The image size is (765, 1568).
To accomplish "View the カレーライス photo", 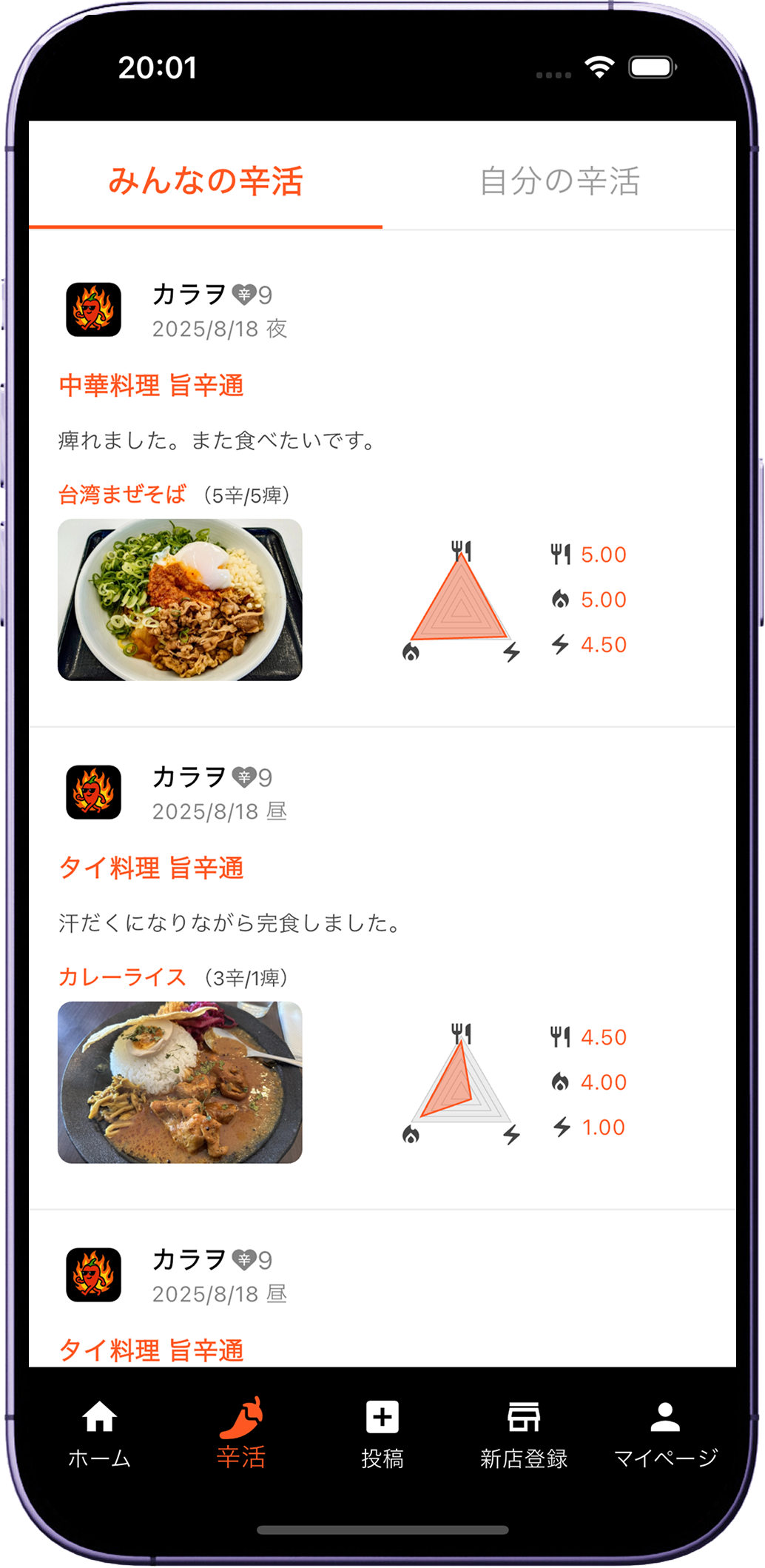I will pyautogui.click(x=180, y=1082).
